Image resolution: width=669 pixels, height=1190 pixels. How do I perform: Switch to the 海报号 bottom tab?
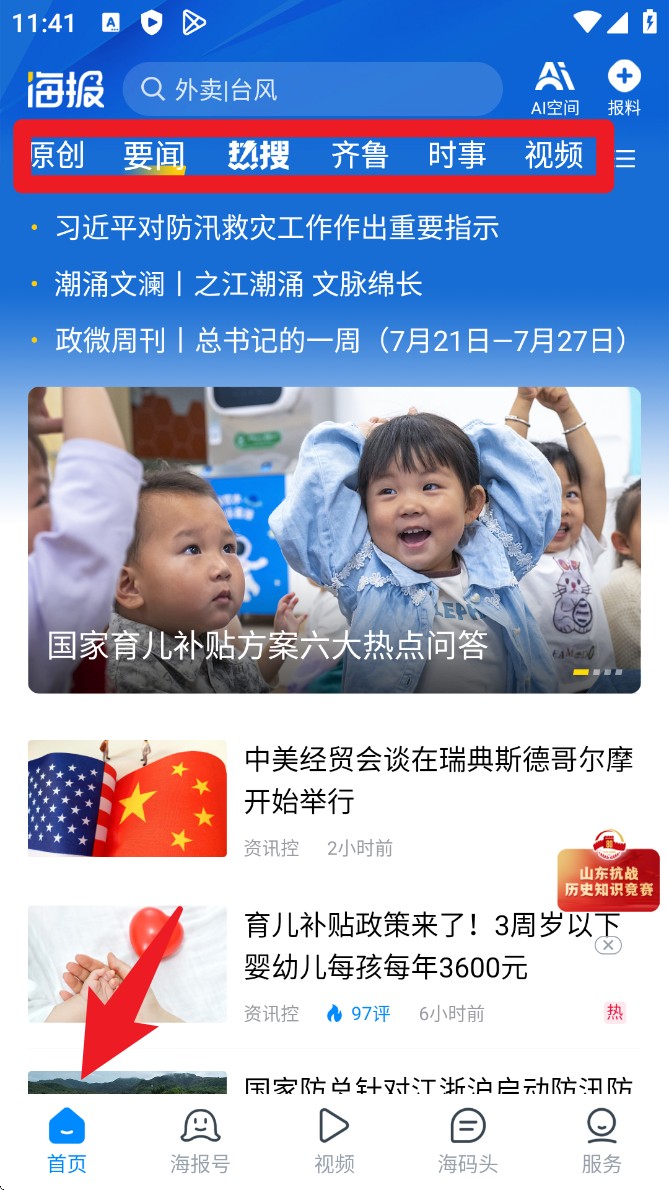pyautogui.click(x=200, y=1140)
